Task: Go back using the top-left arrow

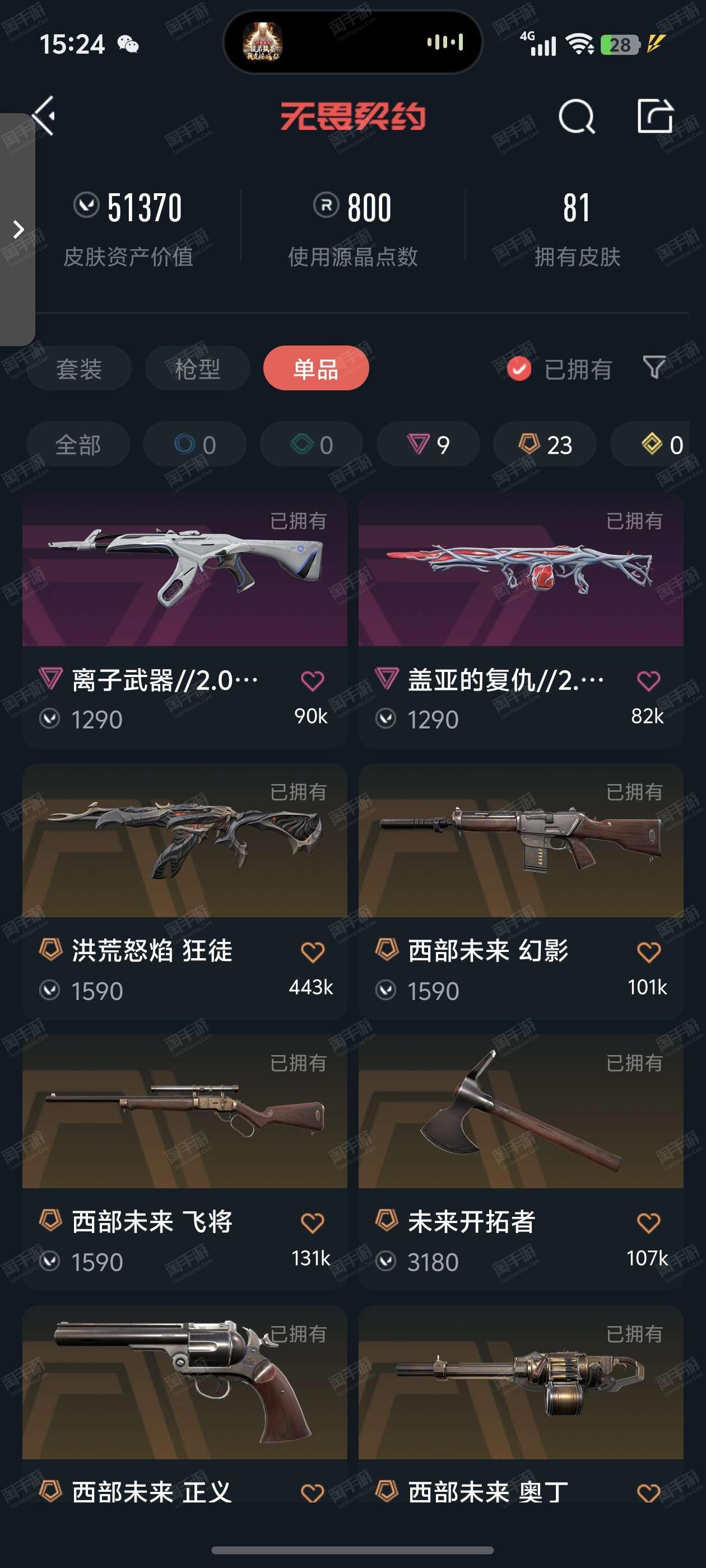Action: [x=44, y=116]
